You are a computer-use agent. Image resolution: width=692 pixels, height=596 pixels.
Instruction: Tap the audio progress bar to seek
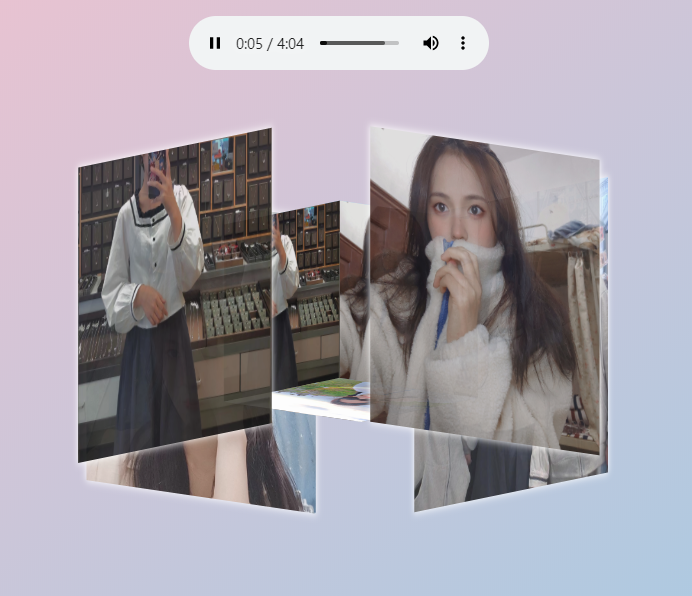359,43
